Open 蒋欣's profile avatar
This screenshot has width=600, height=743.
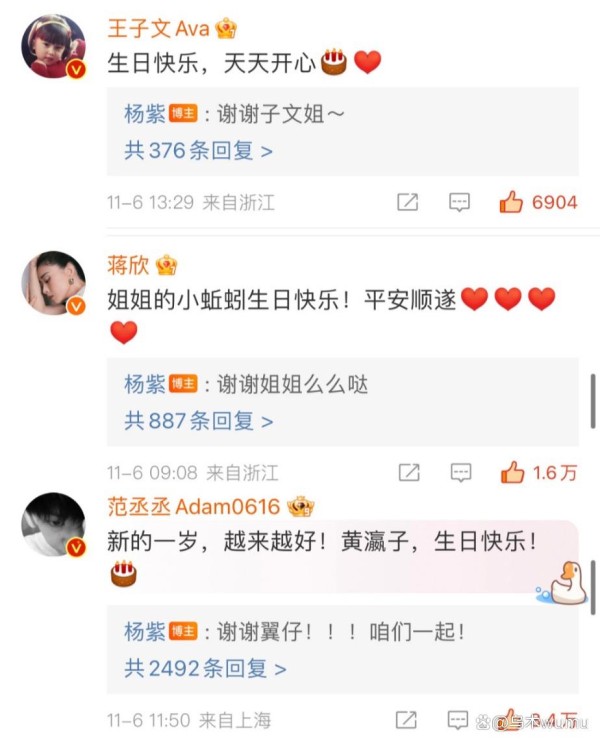pos(53,283)
